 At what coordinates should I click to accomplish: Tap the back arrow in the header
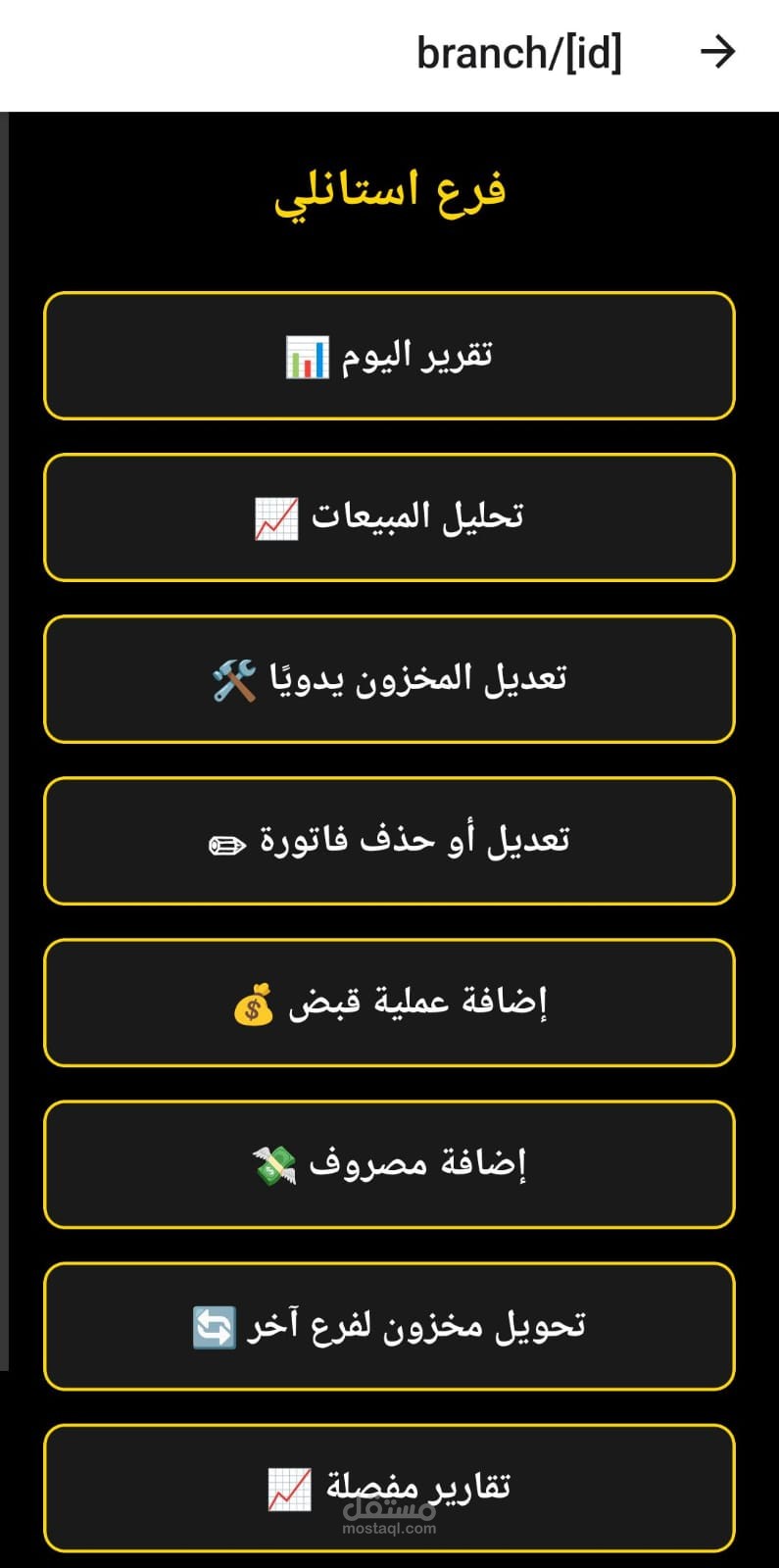(x=718, y=52)
